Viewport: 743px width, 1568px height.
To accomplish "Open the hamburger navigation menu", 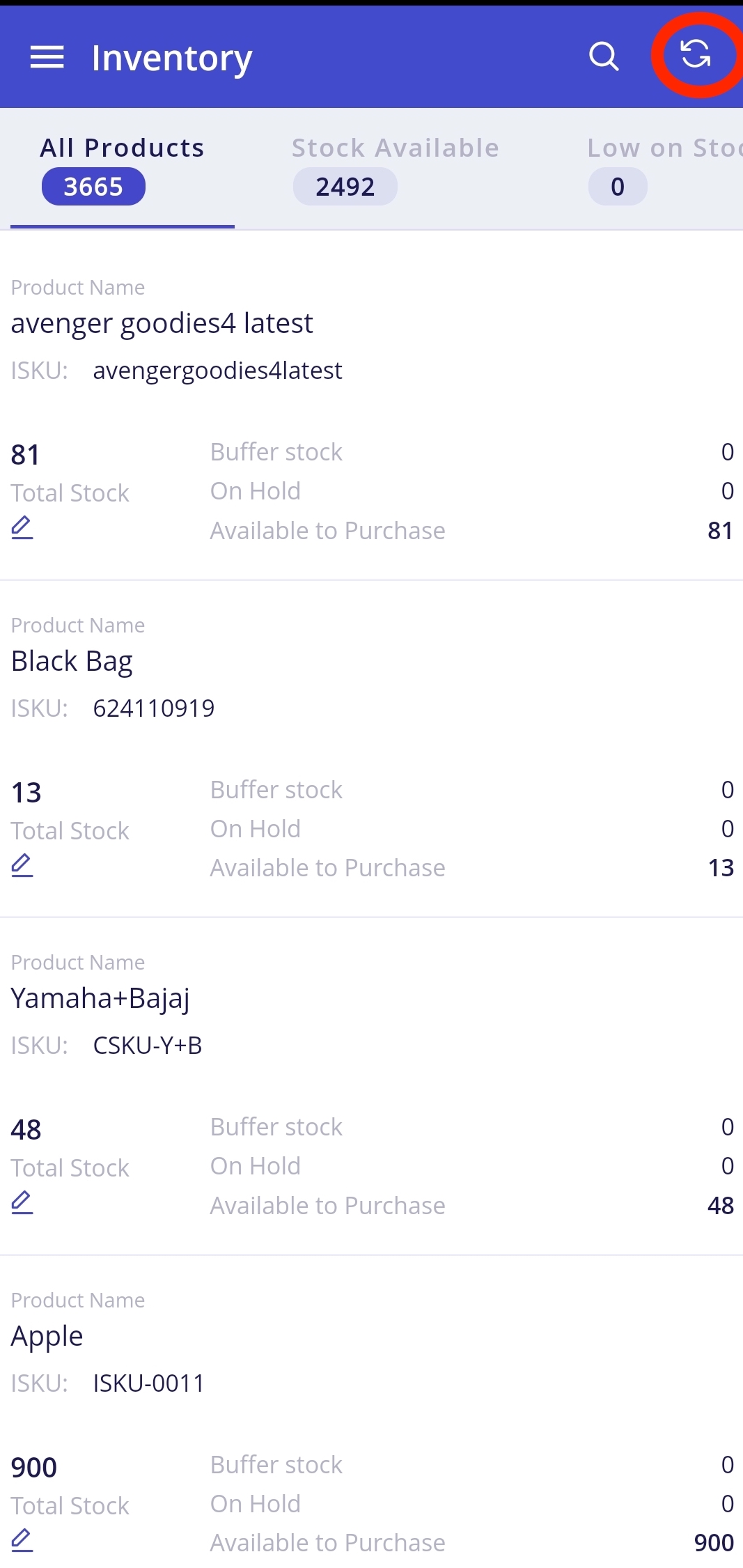I will [x=47, y=56].
